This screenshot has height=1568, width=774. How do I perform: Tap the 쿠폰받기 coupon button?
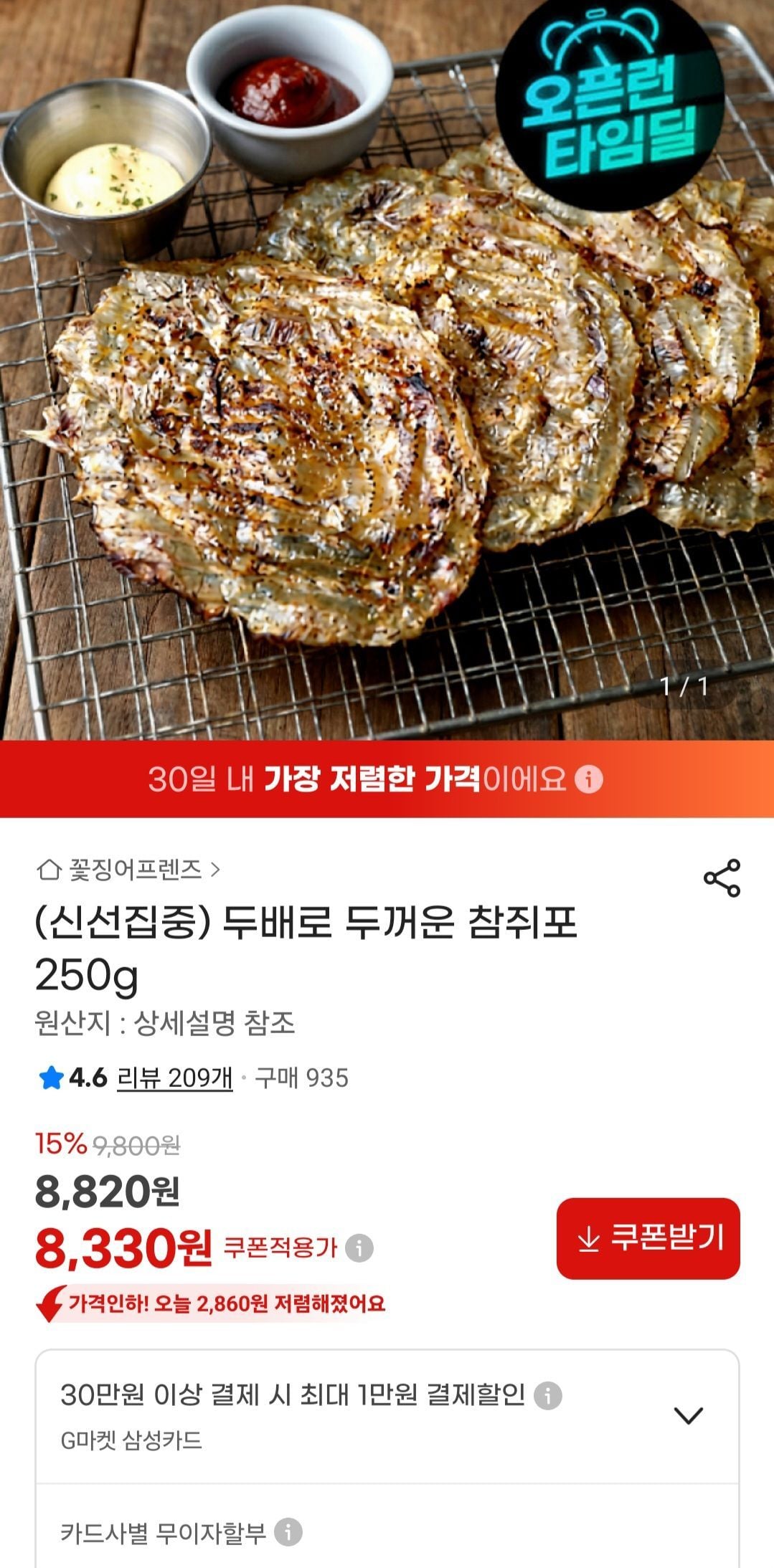coord(648,1238)
